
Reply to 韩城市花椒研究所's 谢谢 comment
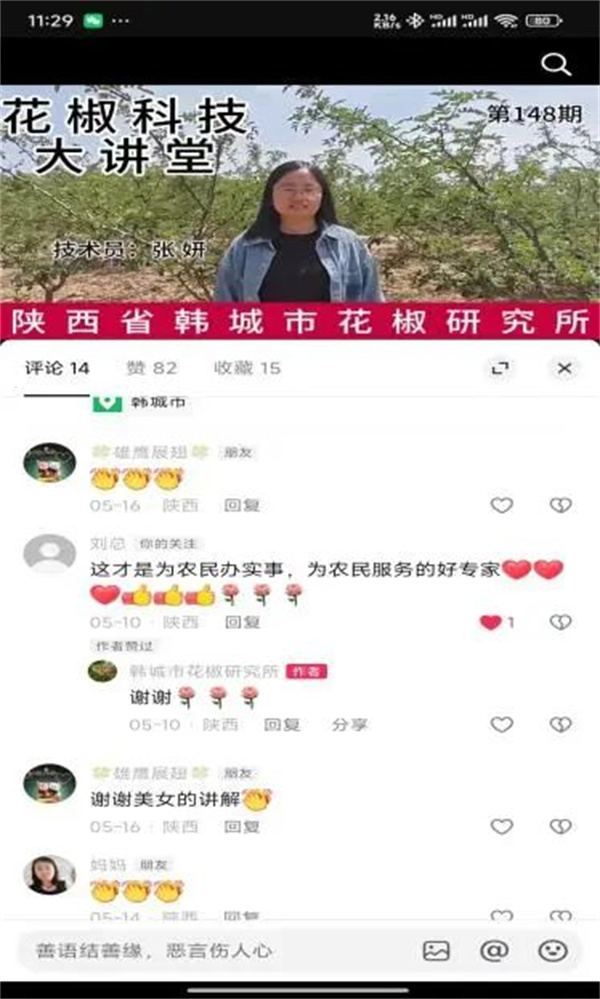(282, 724)
